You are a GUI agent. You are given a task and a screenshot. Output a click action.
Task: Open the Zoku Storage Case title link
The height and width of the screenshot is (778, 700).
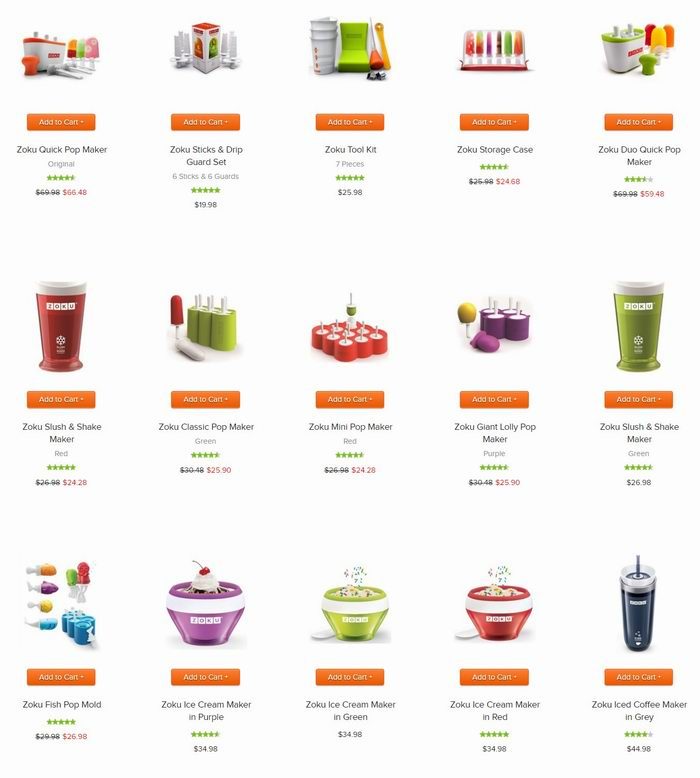coord(494,150)
